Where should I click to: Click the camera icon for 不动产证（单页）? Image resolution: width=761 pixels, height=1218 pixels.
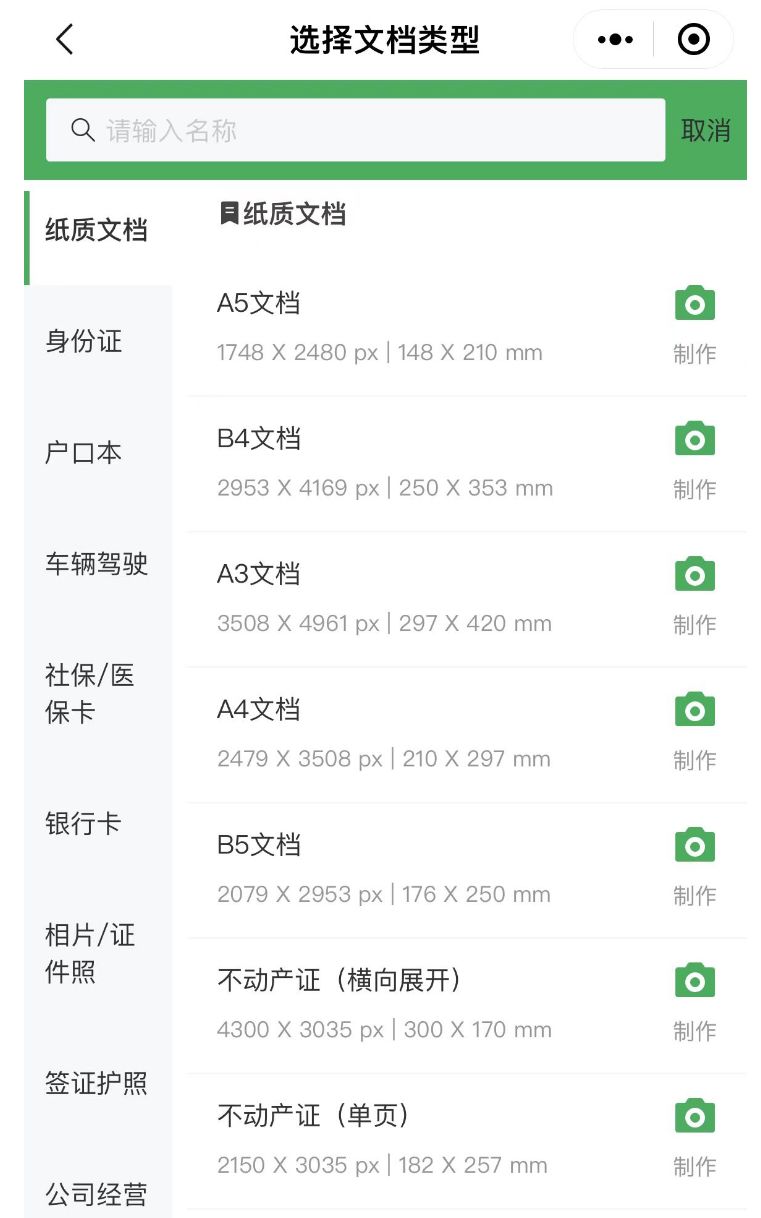coord(694,1115)
